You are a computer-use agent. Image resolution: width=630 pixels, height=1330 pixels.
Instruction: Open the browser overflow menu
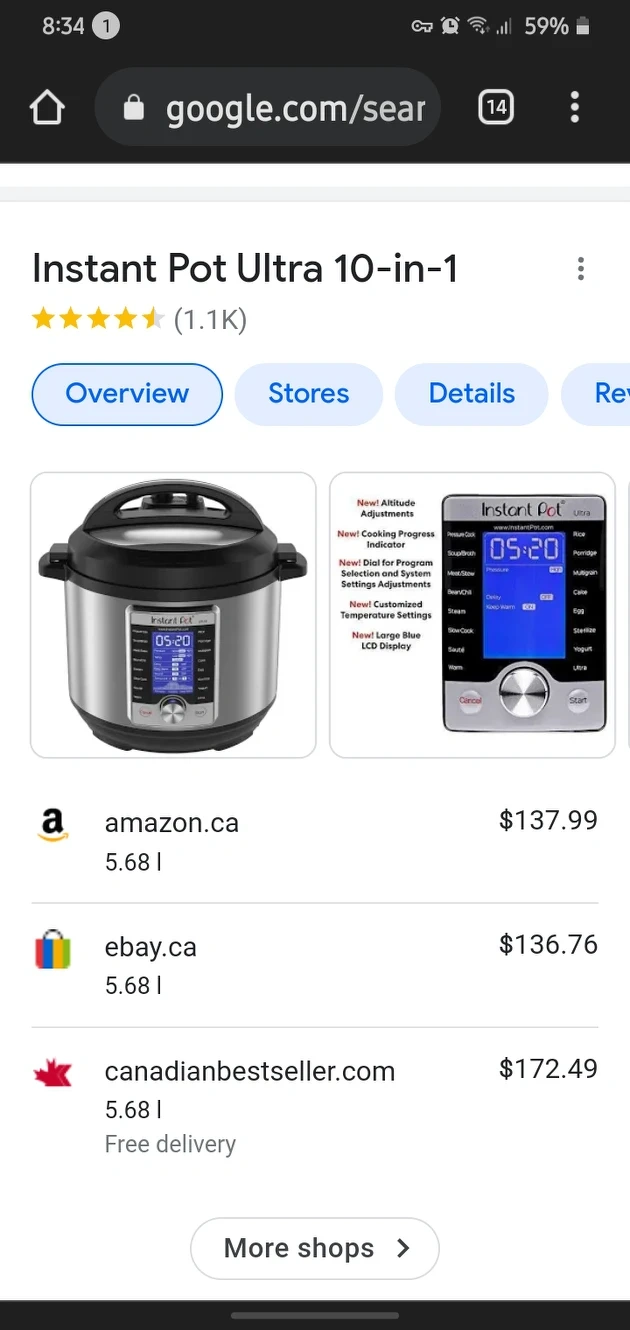(574, 107)
